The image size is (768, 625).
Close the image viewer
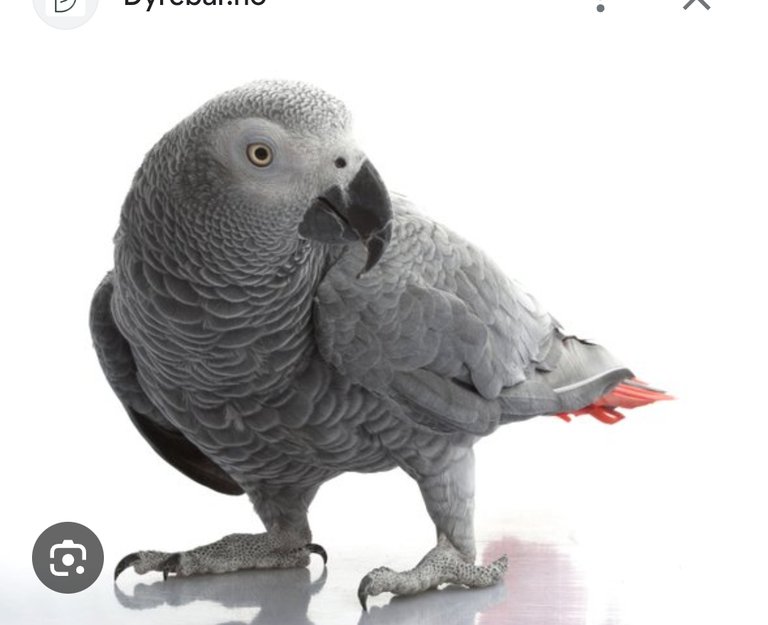[x=696, y=4]
